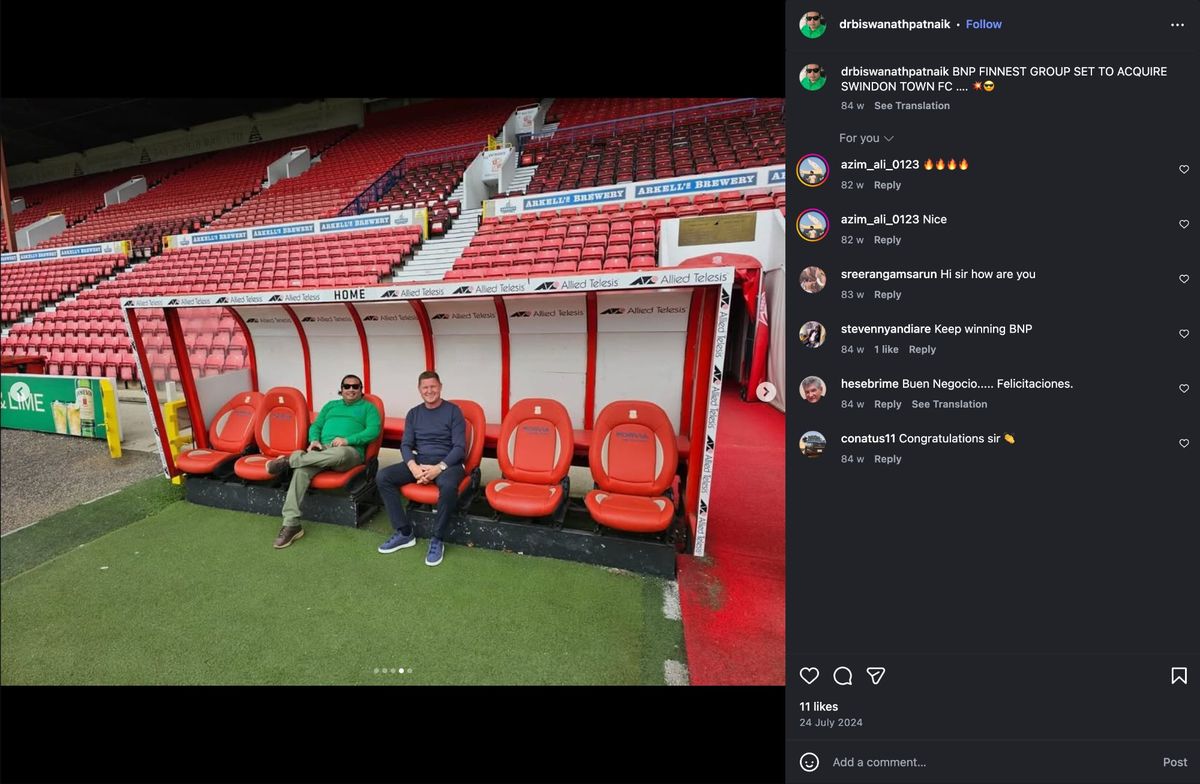1200x784 pixels.
Task: Reply to conatus11's comment
Action: click(x=887, y=459)
